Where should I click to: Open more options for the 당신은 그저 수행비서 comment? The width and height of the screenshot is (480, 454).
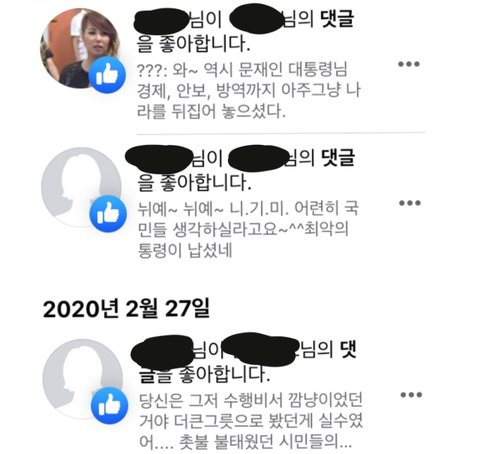[x=411, y=395]
